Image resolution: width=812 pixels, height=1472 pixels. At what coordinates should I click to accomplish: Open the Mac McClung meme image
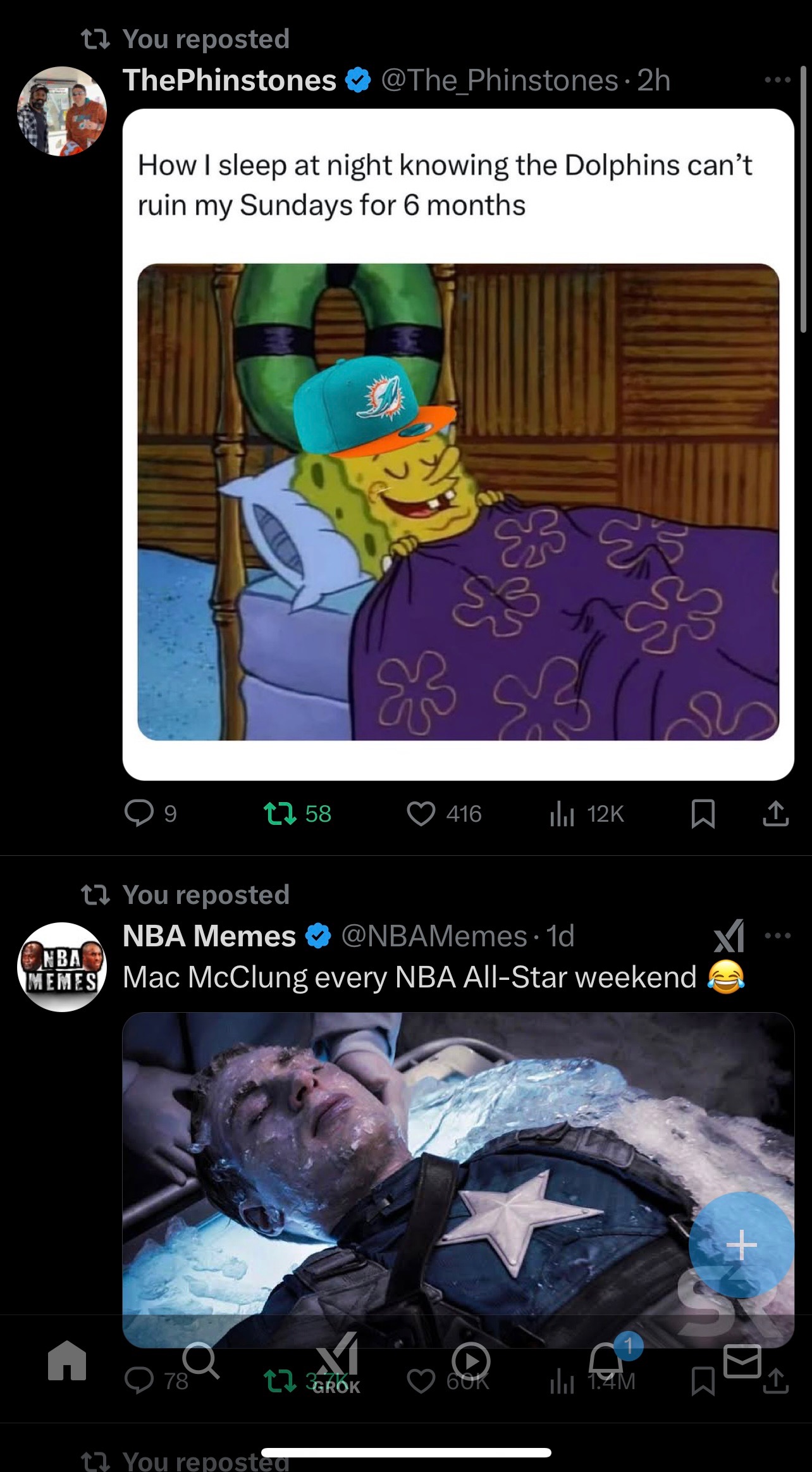click(458, 1180)
